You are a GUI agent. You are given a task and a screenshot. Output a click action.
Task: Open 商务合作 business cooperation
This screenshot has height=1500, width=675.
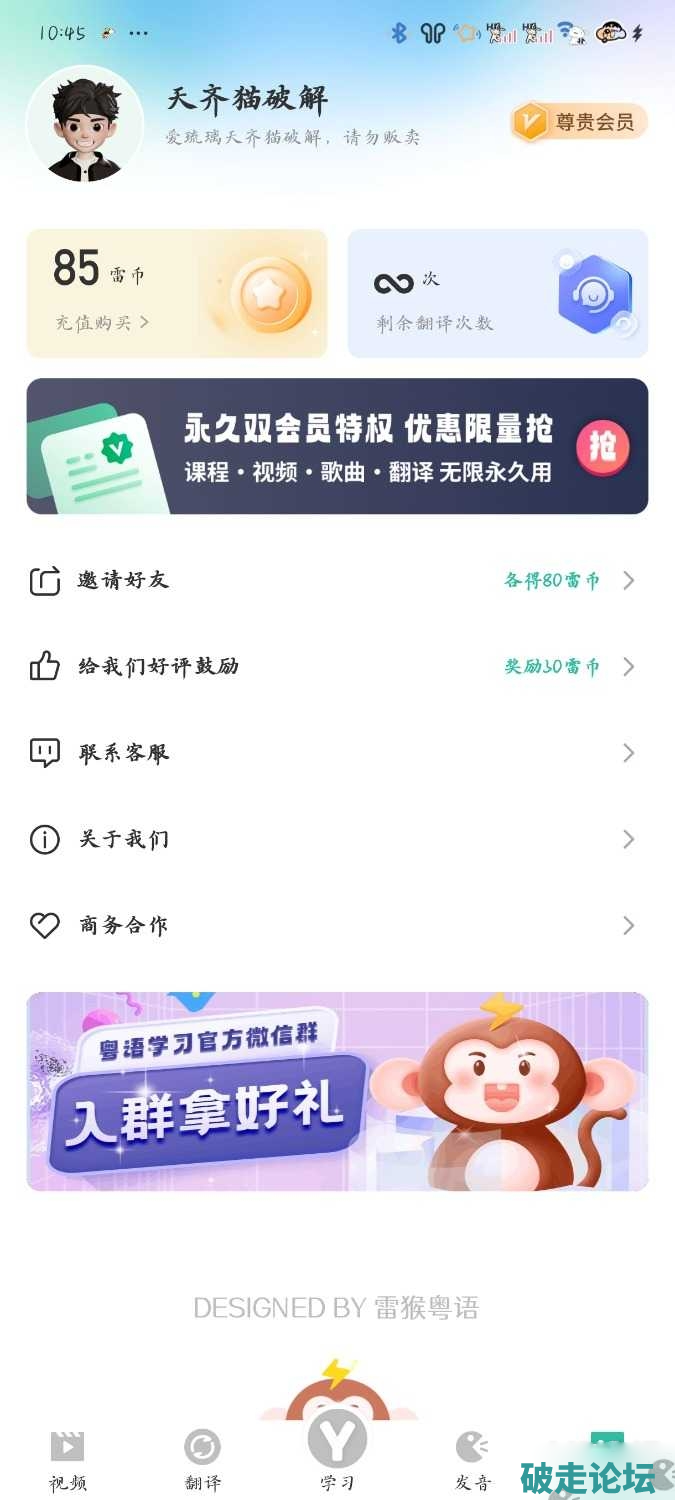pyautogui.click(x=337, y=925)
